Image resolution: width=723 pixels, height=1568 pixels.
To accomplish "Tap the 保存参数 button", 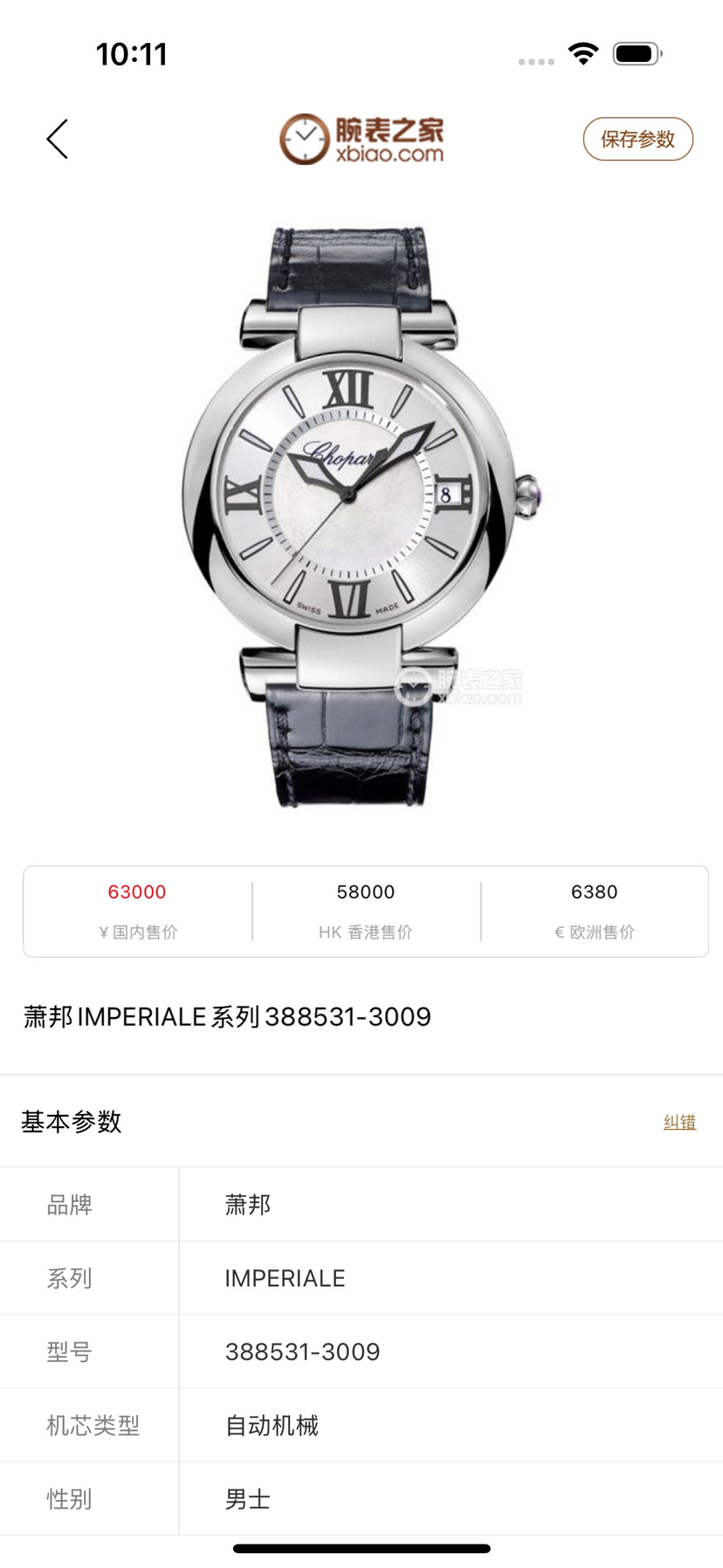I will coord(637,140).
